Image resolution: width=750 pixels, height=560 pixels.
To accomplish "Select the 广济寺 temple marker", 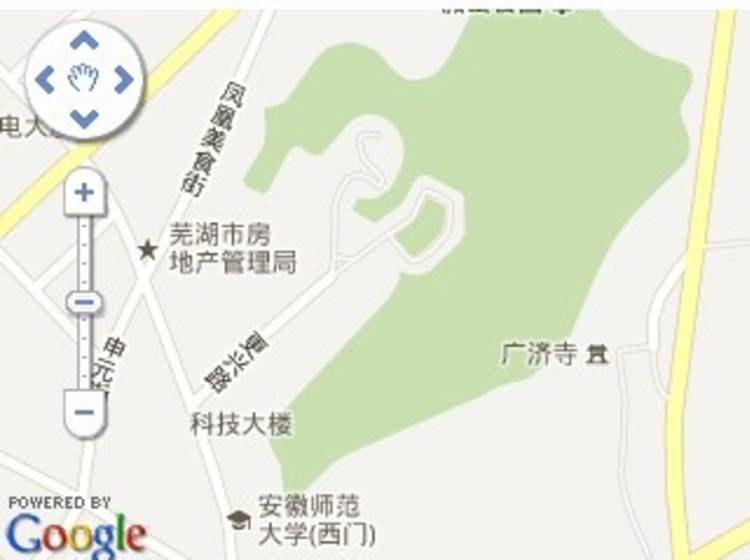I will 597,354.
